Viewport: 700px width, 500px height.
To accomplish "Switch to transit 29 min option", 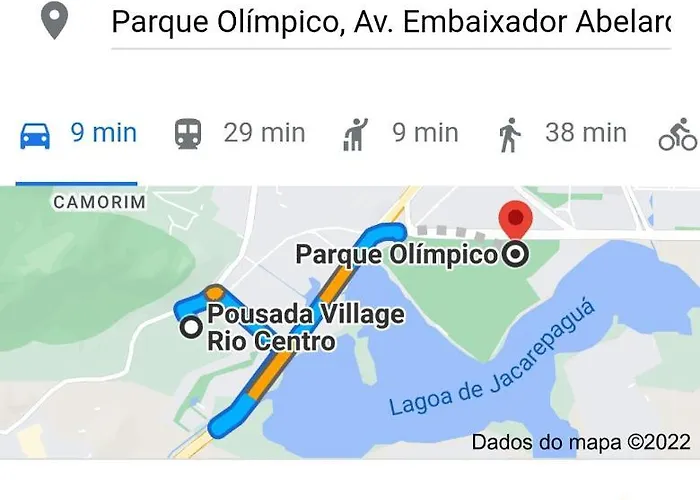I will (239, 133).
